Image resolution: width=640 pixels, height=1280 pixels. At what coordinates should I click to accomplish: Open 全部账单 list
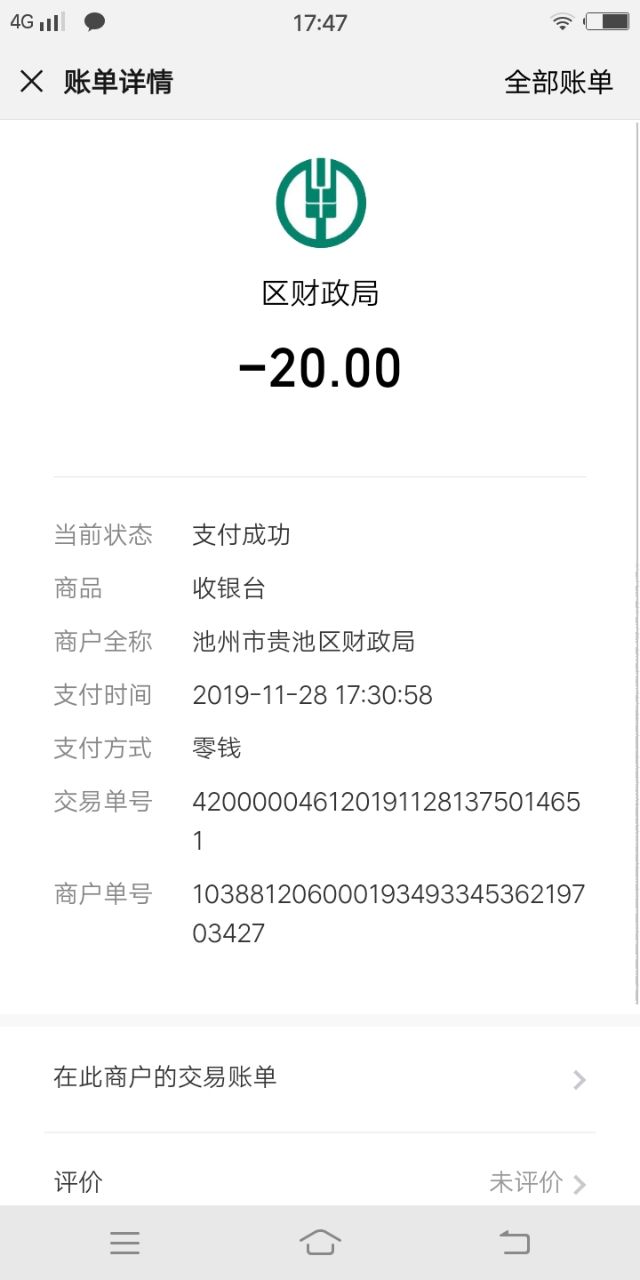(558, 82)
